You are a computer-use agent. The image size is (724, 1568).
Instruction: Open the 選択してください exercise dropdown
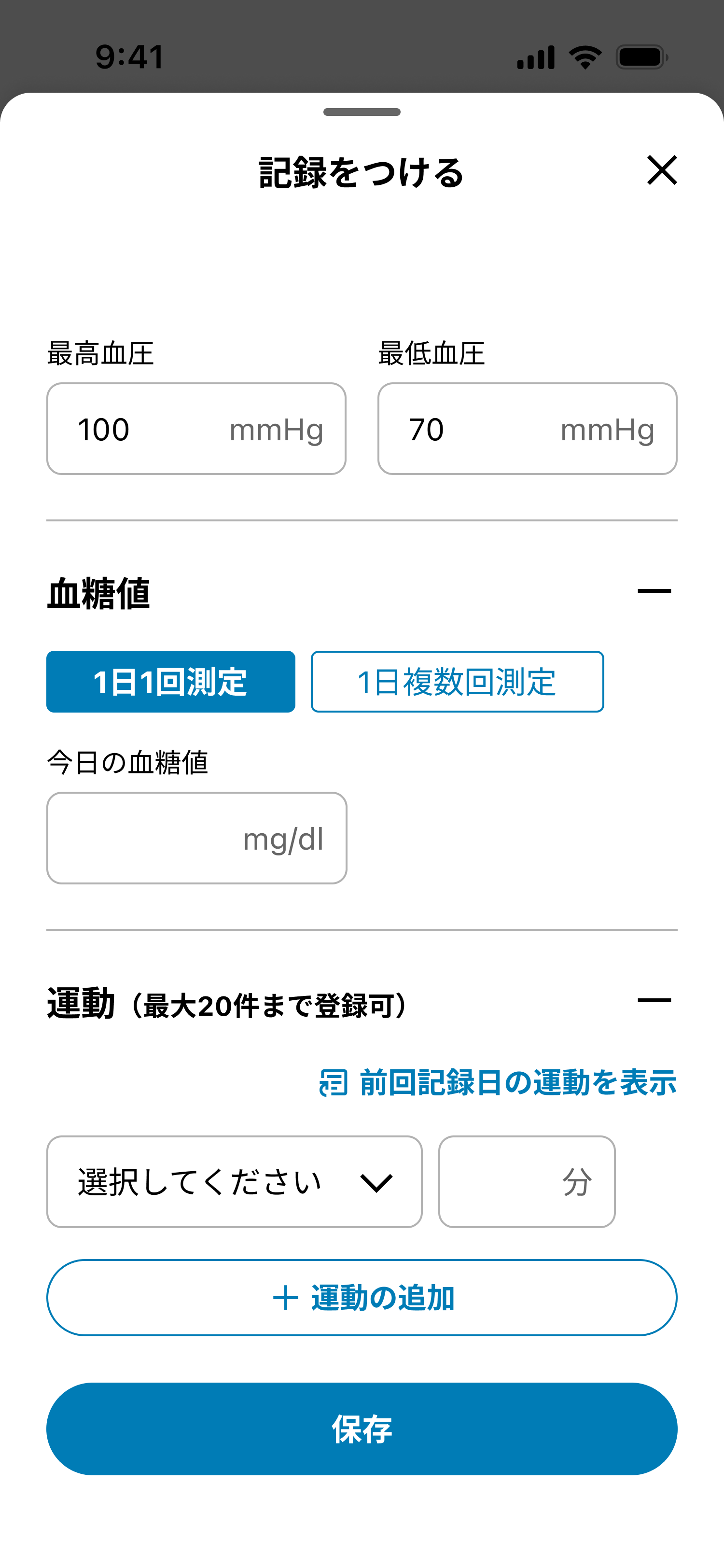tap(234, 1181)
